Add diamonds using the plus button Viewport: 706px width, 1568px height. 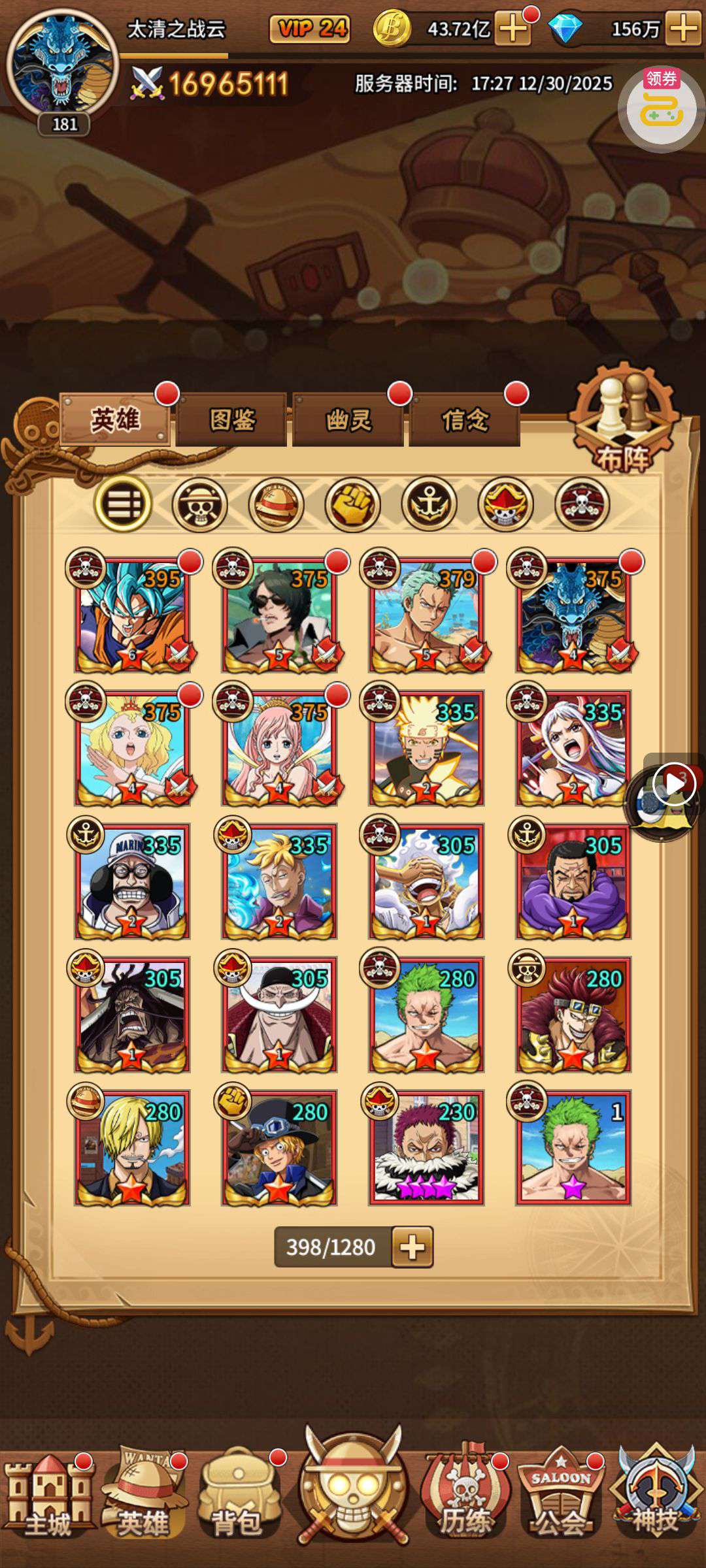point(683,29)
